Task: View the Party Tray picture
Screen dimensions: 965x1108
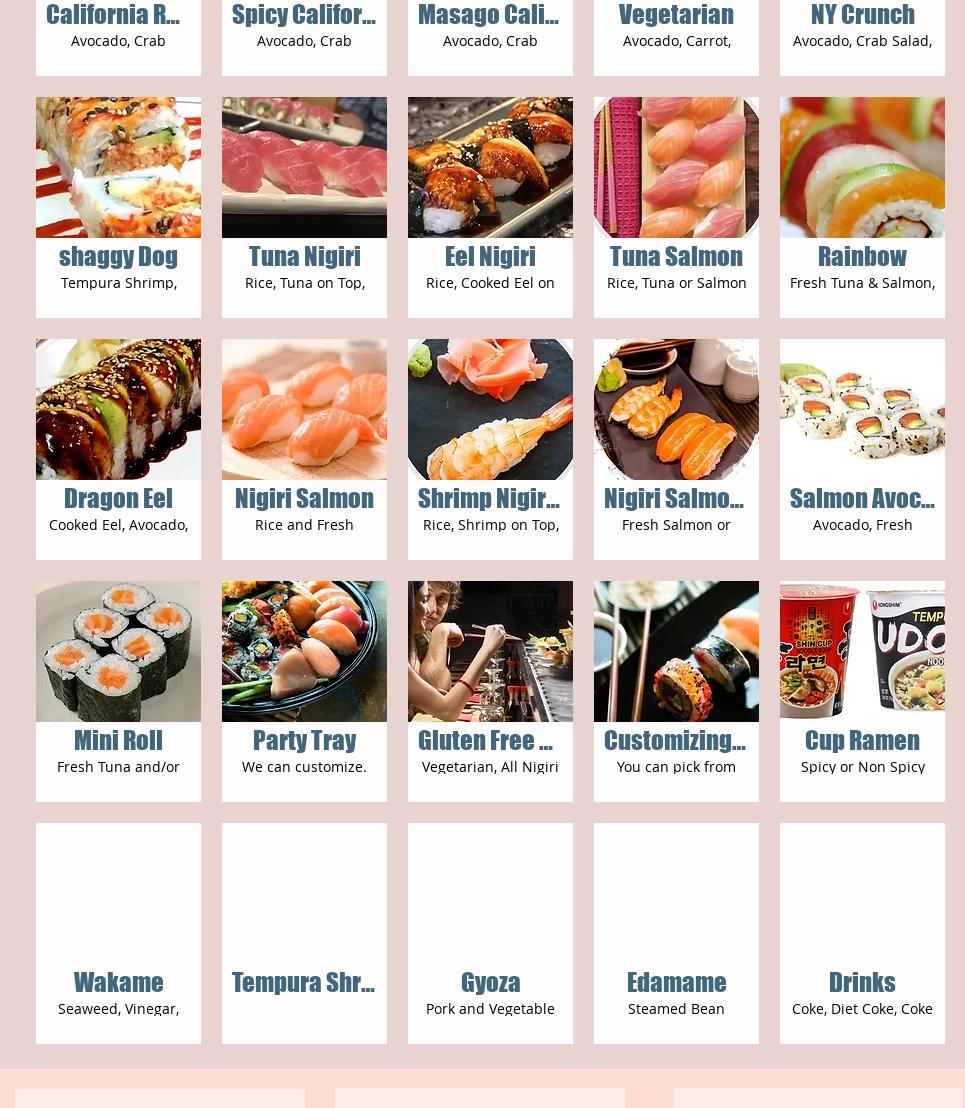Action: (x=304, y=651)
